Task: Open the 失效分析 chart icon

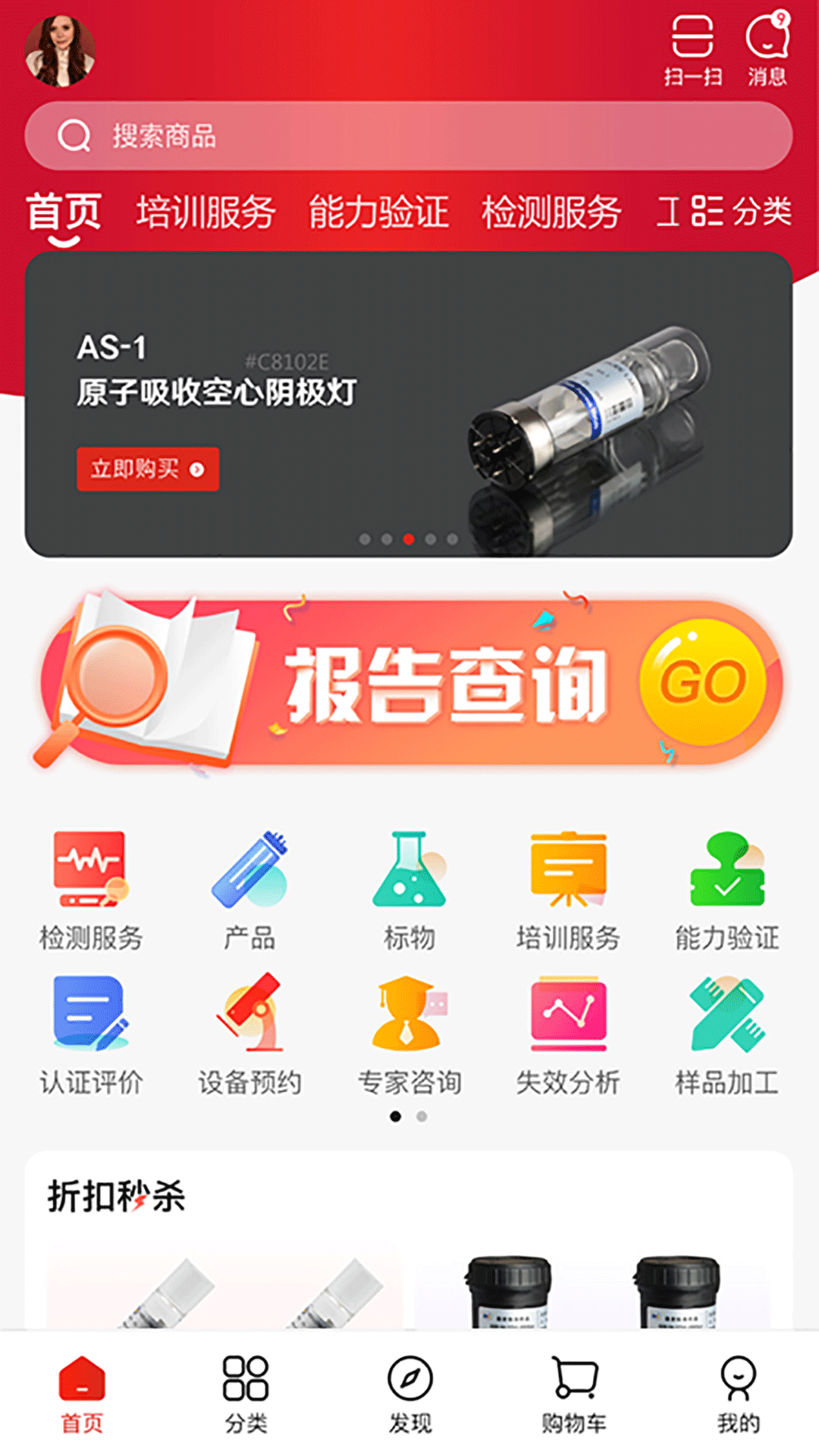Action: 568,1020
